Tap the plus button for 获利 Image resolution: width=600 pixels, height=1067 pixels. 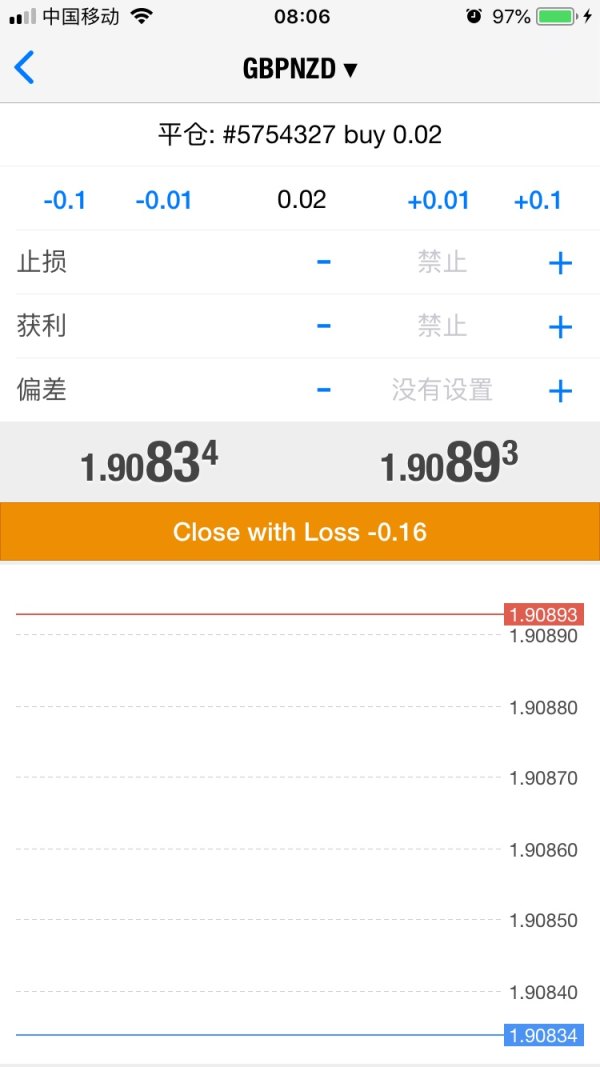tap(560, 327)
